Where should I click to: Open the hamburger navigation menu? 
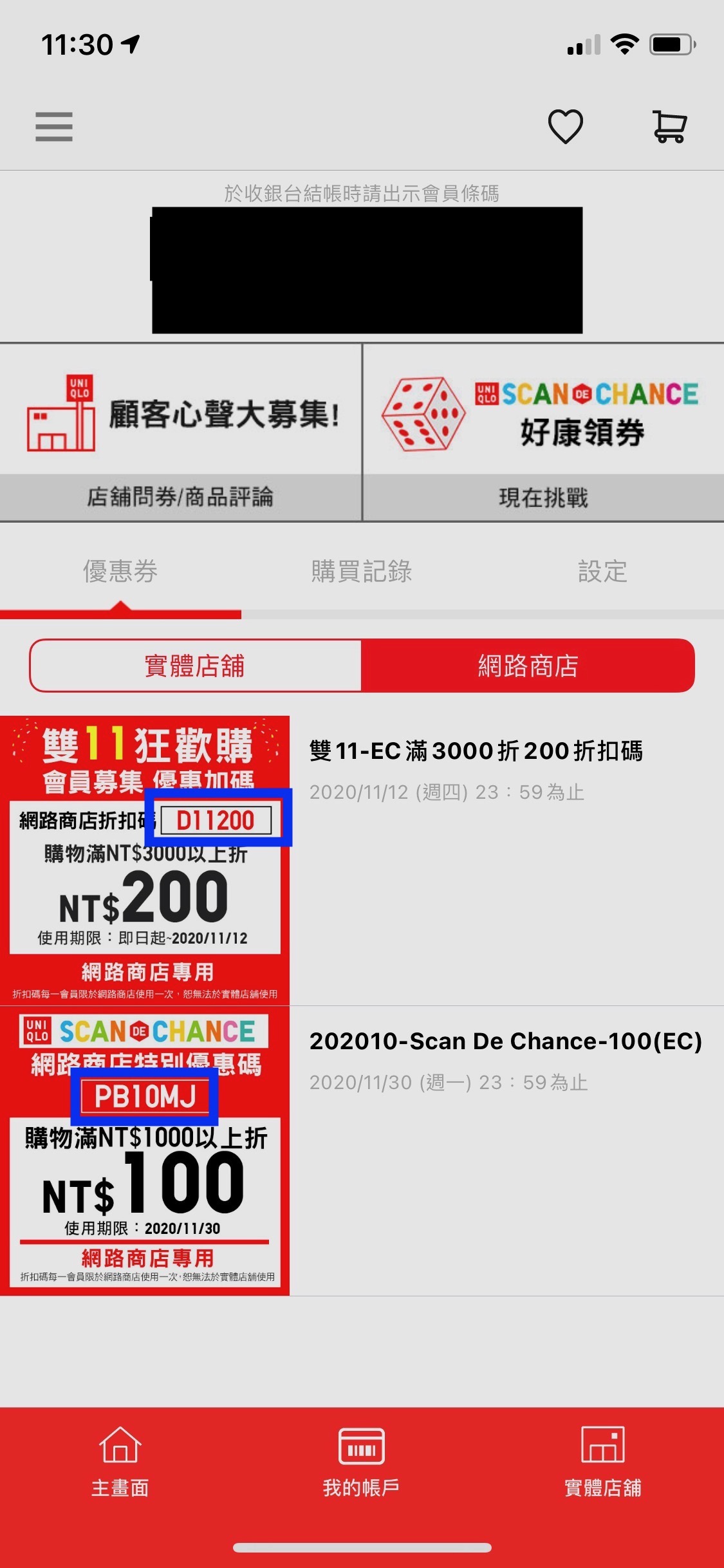[x=54, y=126]
